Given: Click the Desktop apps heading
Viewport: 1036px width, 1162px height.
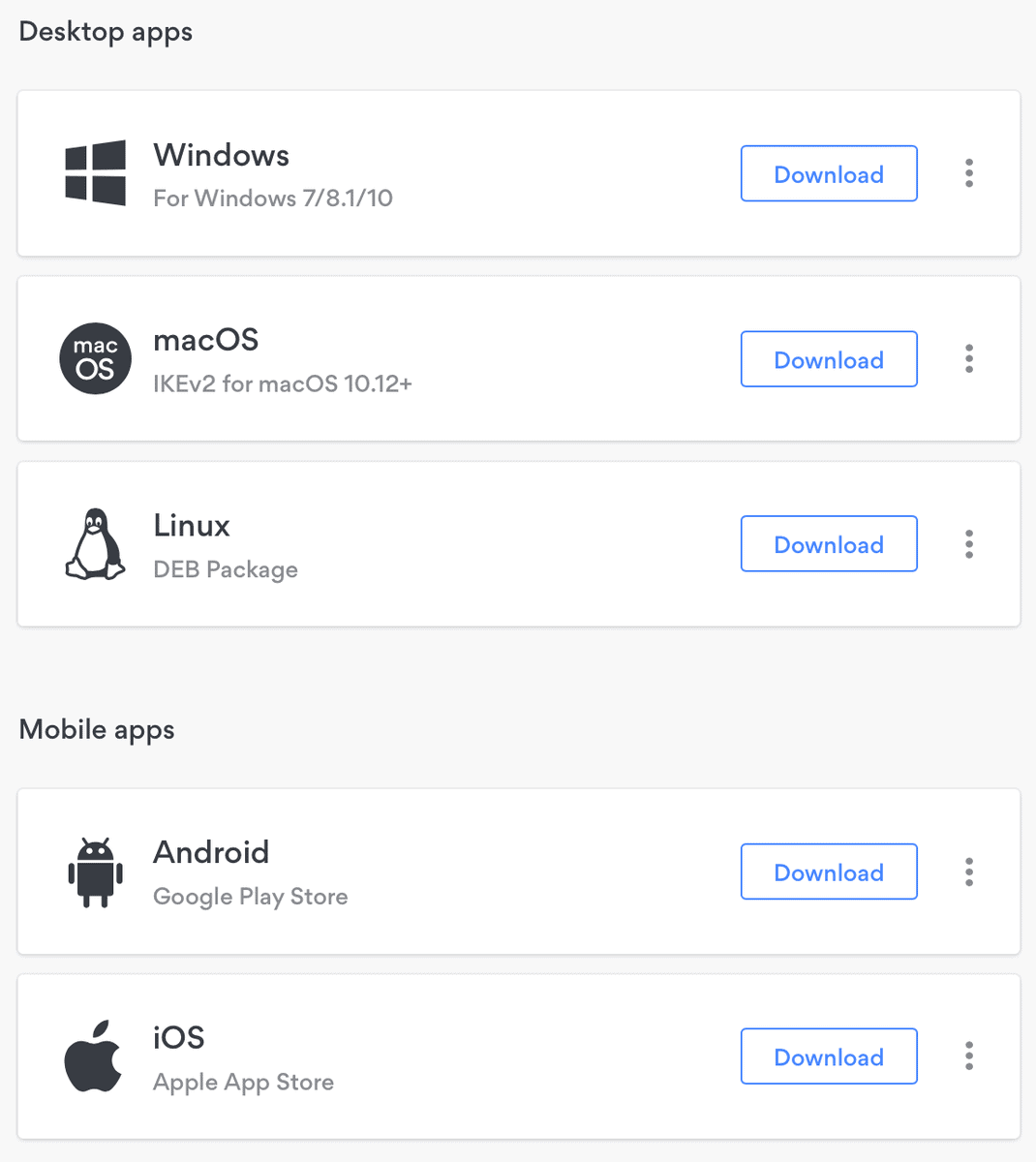Looking at the screenshot, I should point(105,31).
